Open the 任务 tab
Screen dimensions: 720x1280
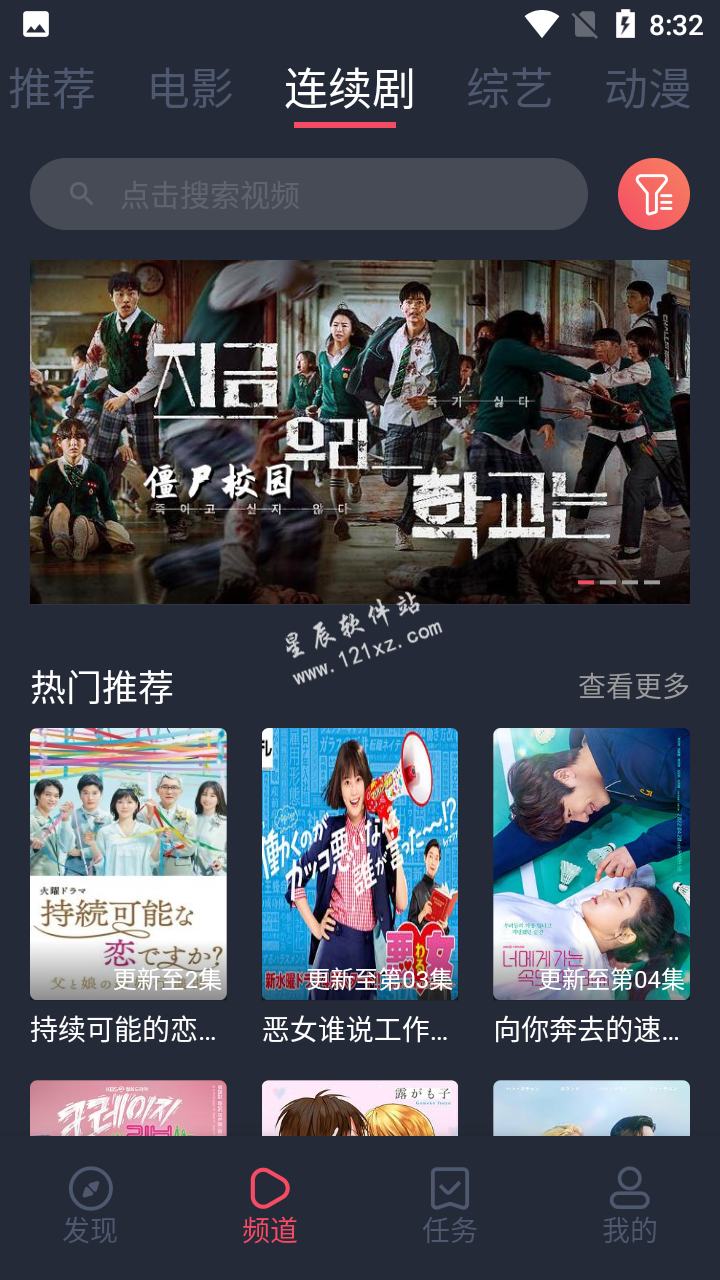point(450,1206)
